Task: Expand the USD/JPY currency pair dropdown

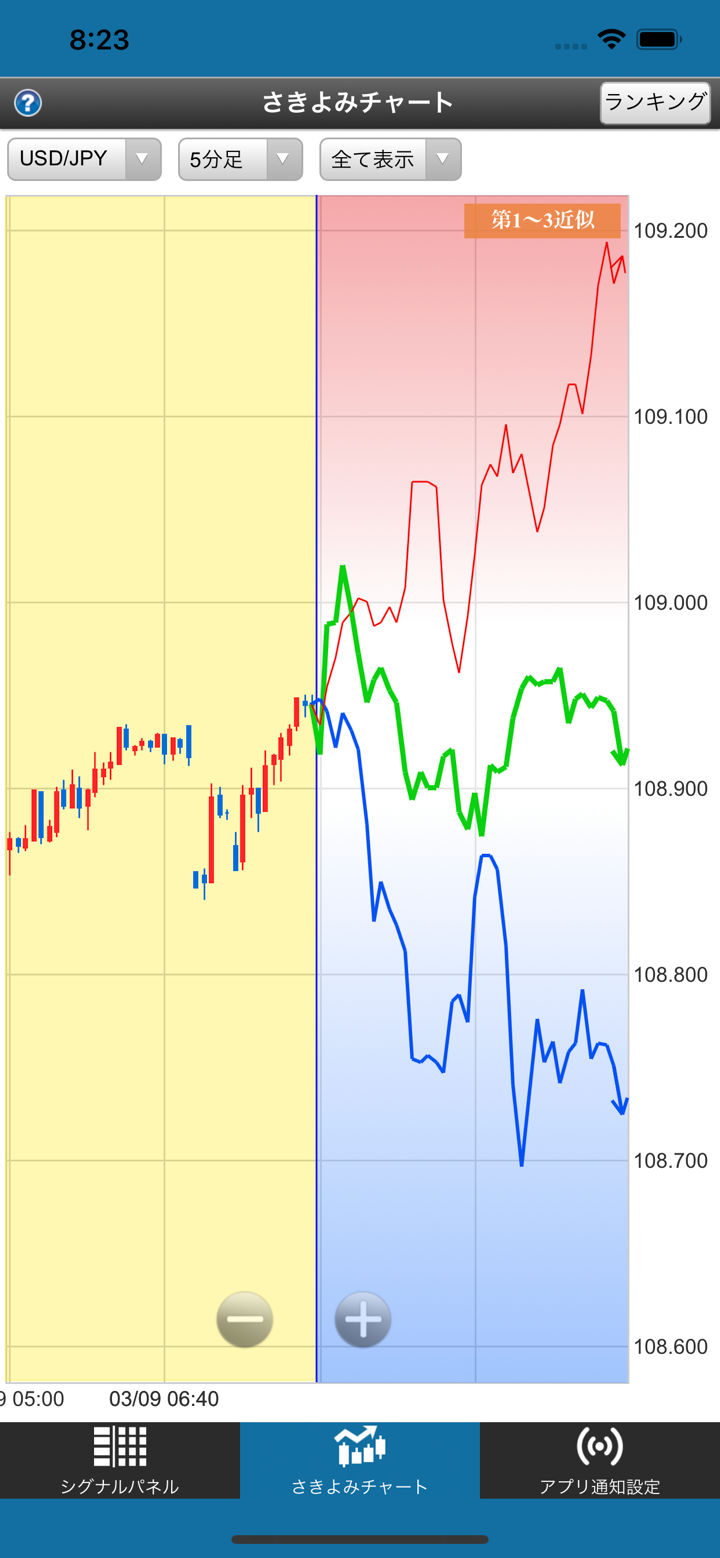Action: coord(84,159)
